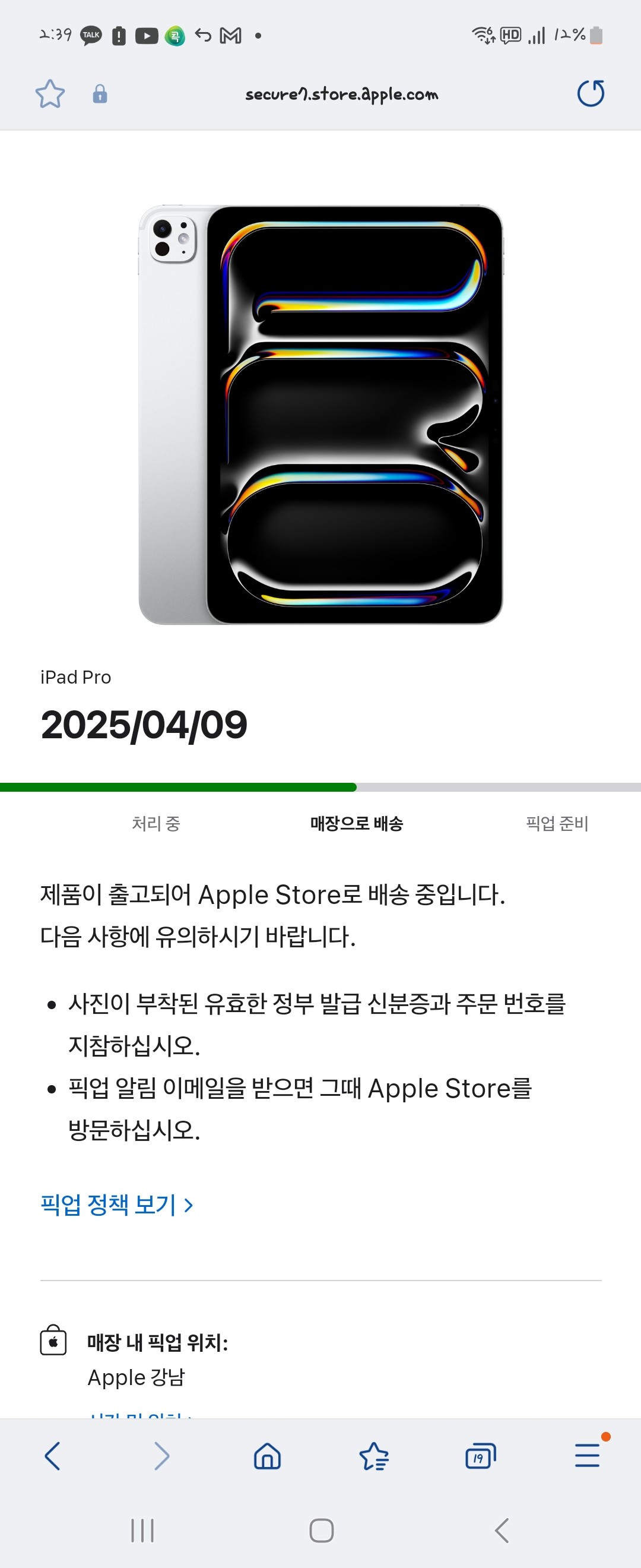The image size is (641, 1568).
Task: Go back to the previous web page
Action: pos(53,1456)
